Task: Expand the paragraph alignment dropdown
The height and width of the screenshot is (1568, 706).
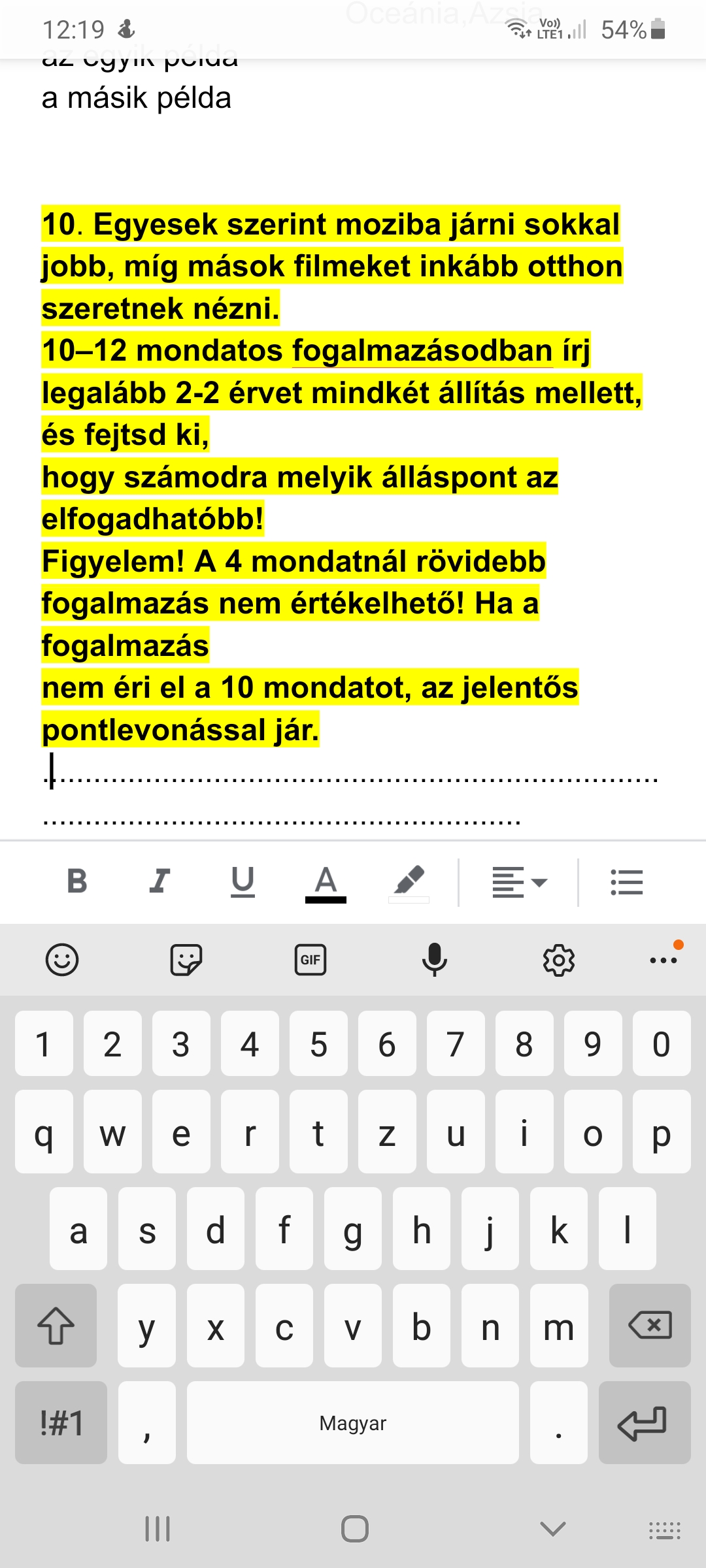Action: point(520,882)
